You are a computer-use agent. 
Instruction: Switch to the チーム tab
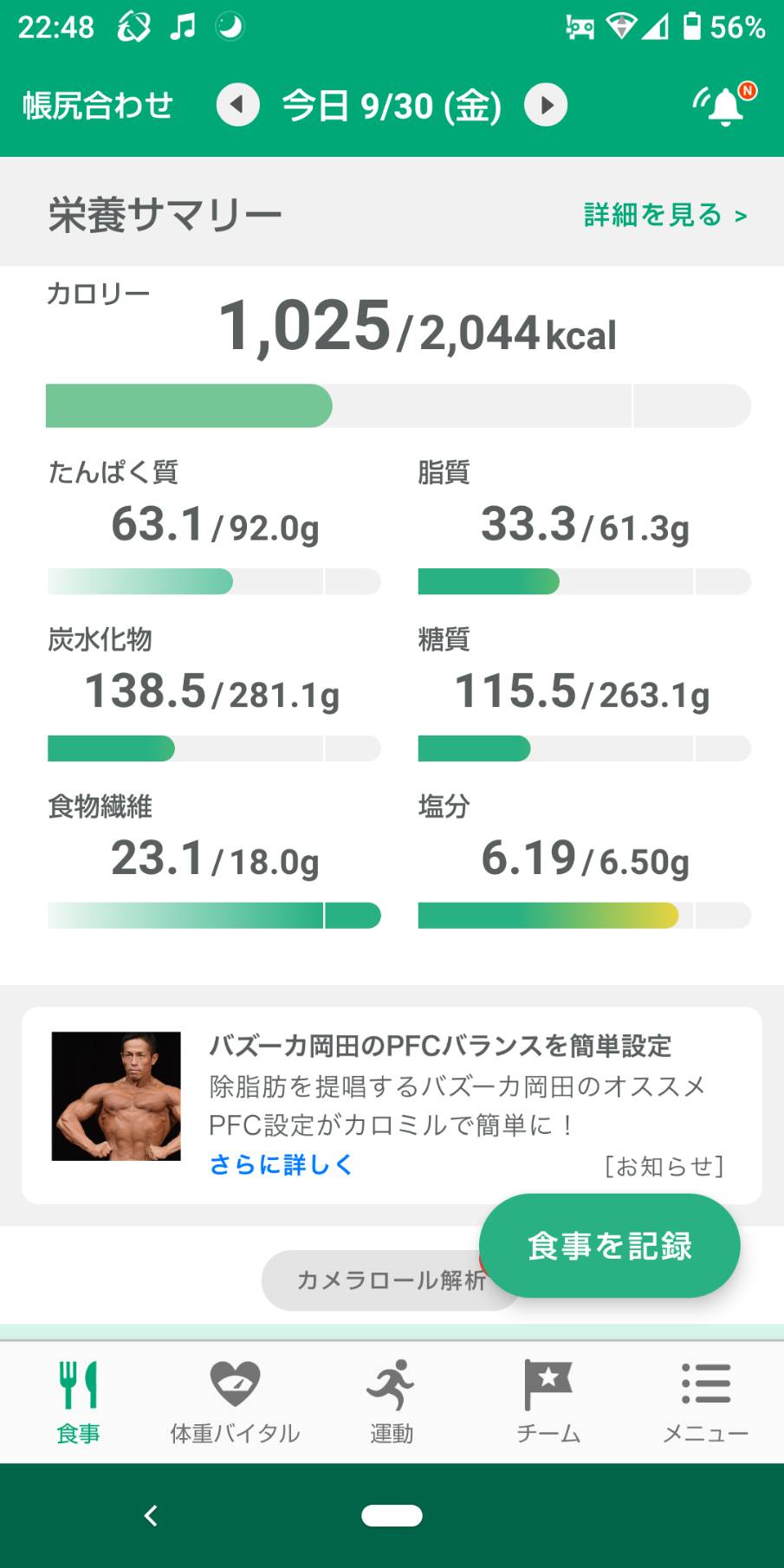548,1401
